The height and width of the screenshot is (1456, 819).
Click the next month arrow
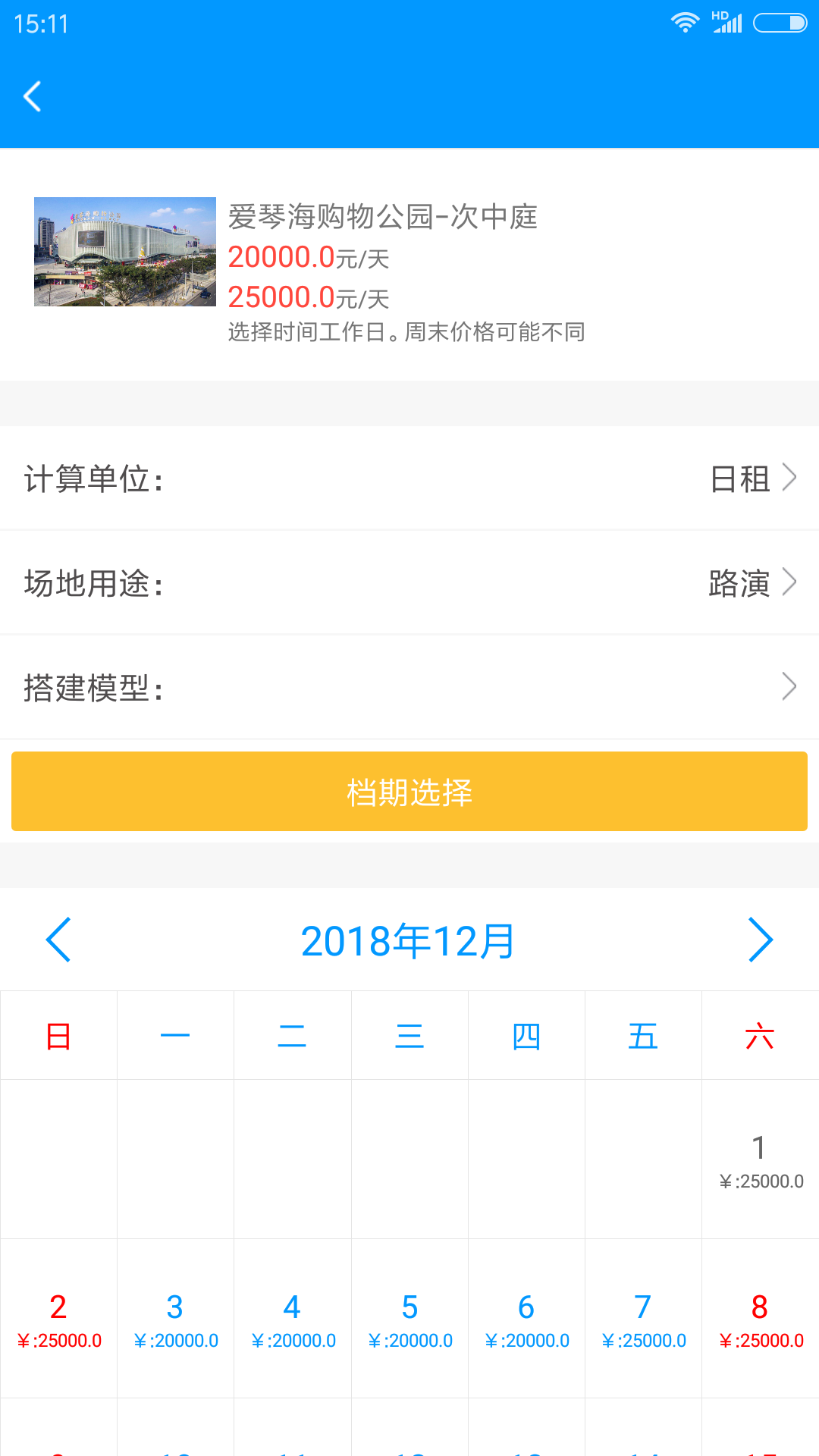coord(761,940)
